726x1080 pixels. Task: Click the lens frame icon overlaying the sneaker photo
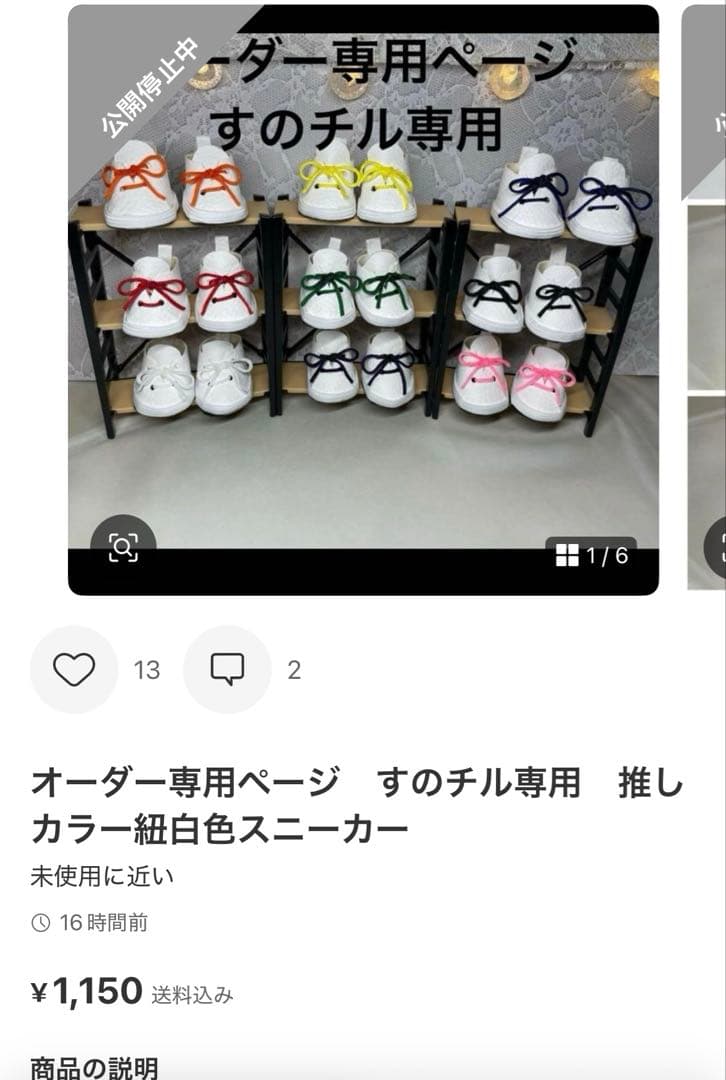tap(123, 545)
